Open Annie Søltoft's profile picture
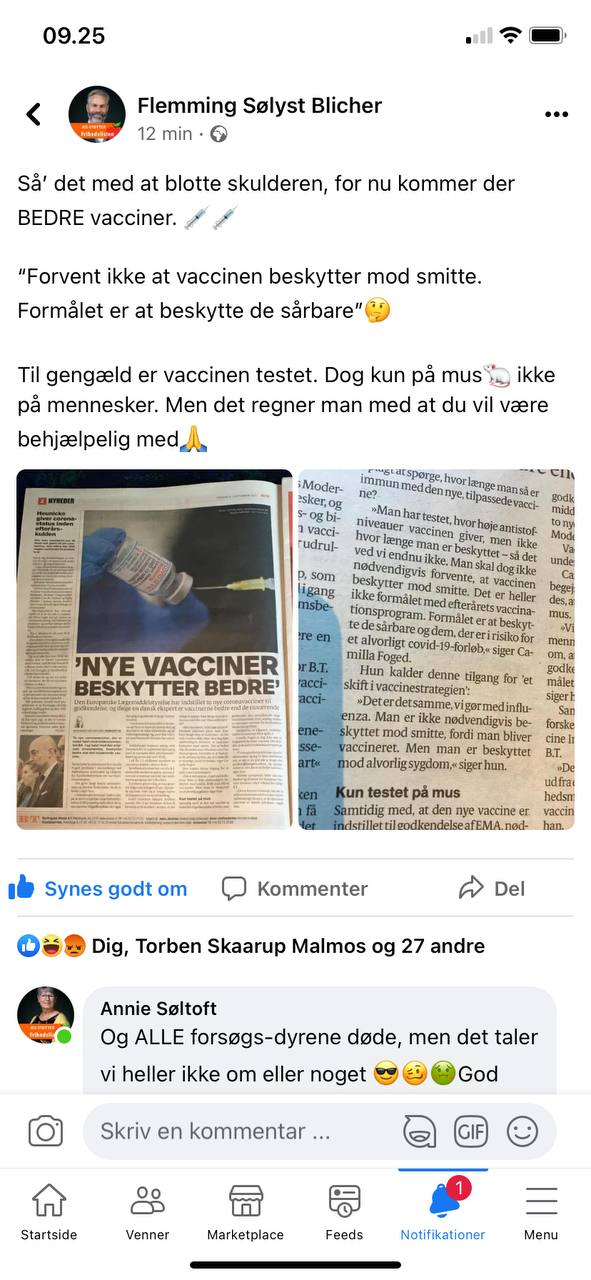The height and width of the screenshot is (1280, 591). click(46, 1016)
